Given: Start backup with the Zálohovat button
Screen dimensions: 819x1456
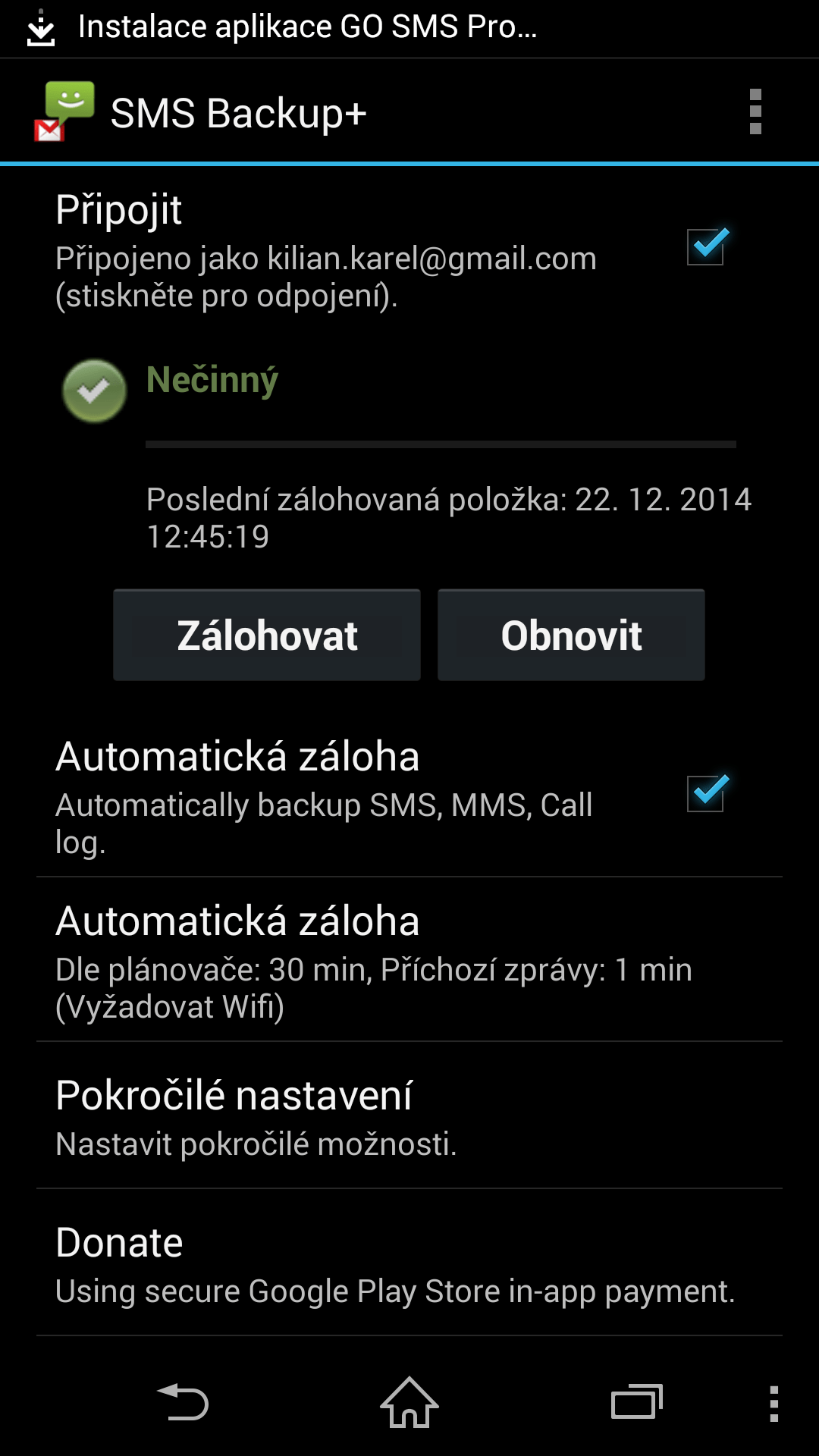Looking at the screenshot, I should [267, 635].
